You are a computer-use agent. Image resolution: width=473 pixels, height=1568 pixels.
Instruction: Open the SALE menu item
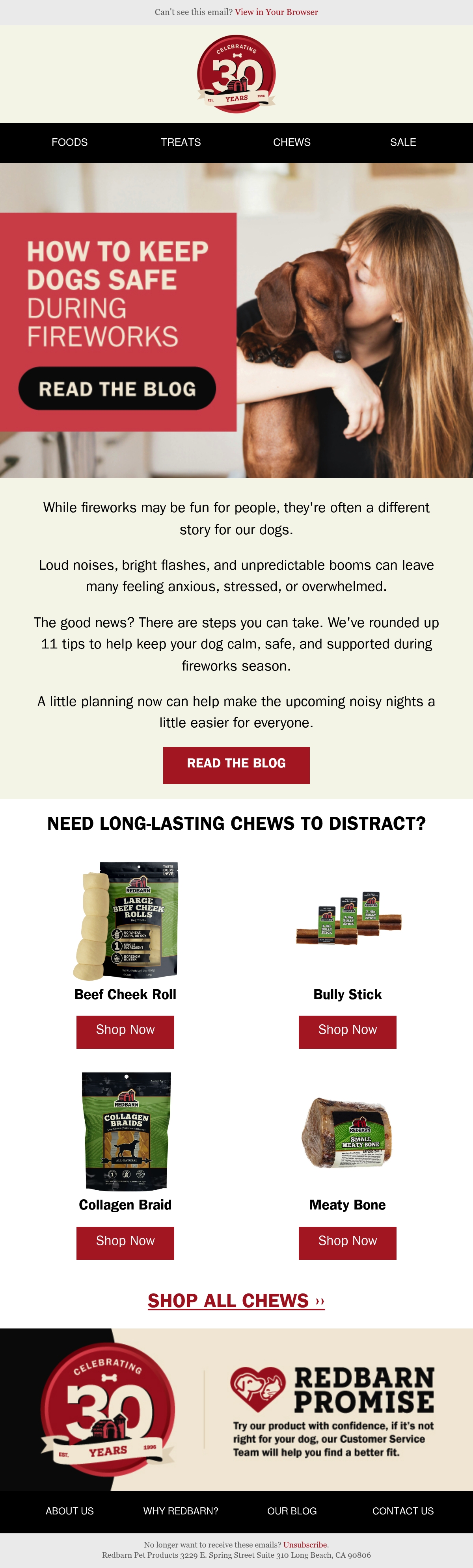[x=403, y=143]
